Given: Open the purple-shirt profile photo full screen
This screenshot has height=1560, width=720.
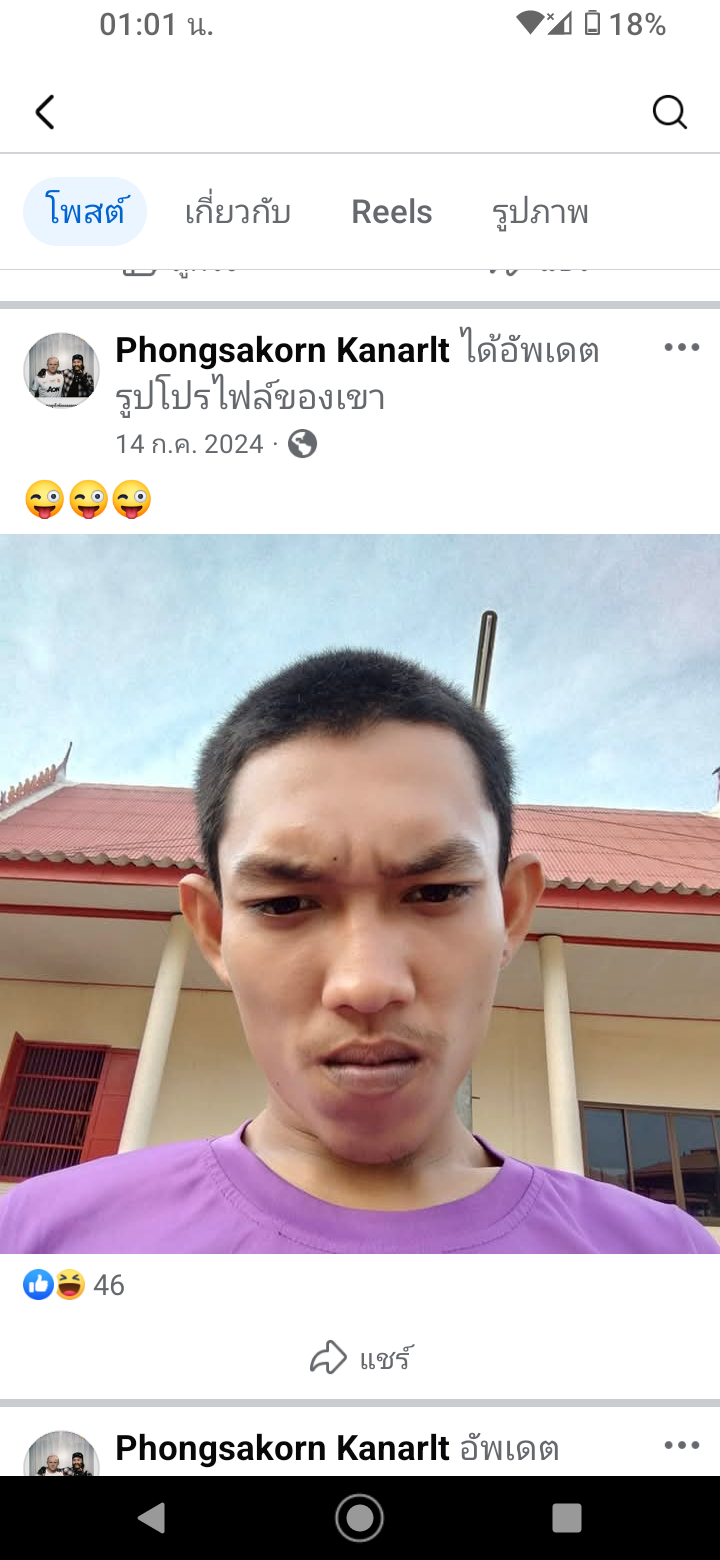Looking at the screenshot, I should coord(360,892).
